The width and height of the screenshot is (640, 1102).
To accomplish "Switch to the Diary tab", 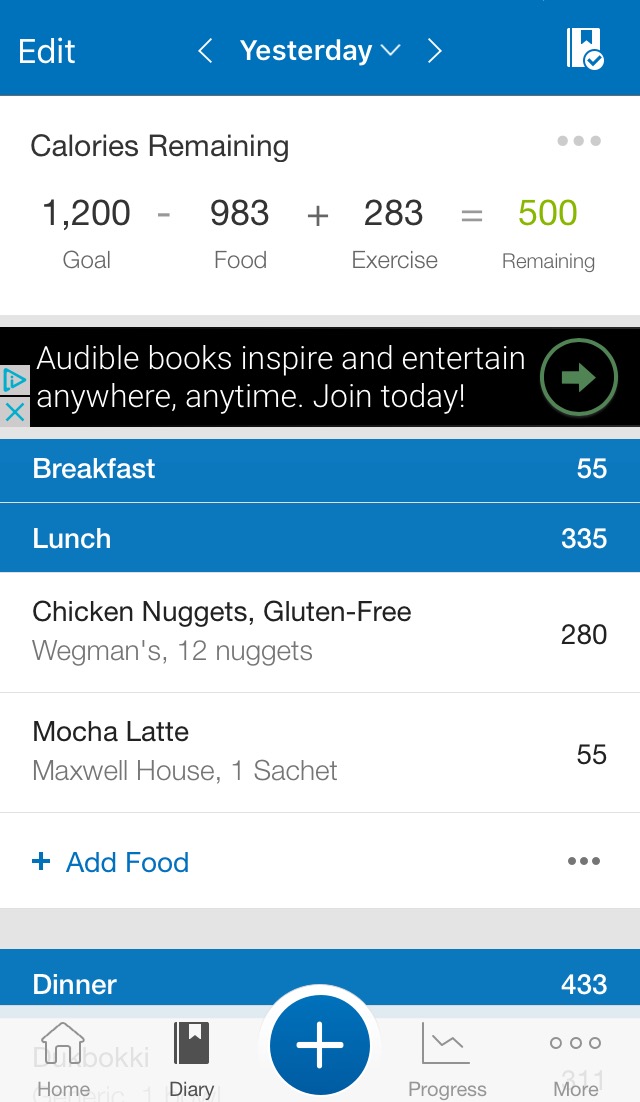I will click(191, 1059).
